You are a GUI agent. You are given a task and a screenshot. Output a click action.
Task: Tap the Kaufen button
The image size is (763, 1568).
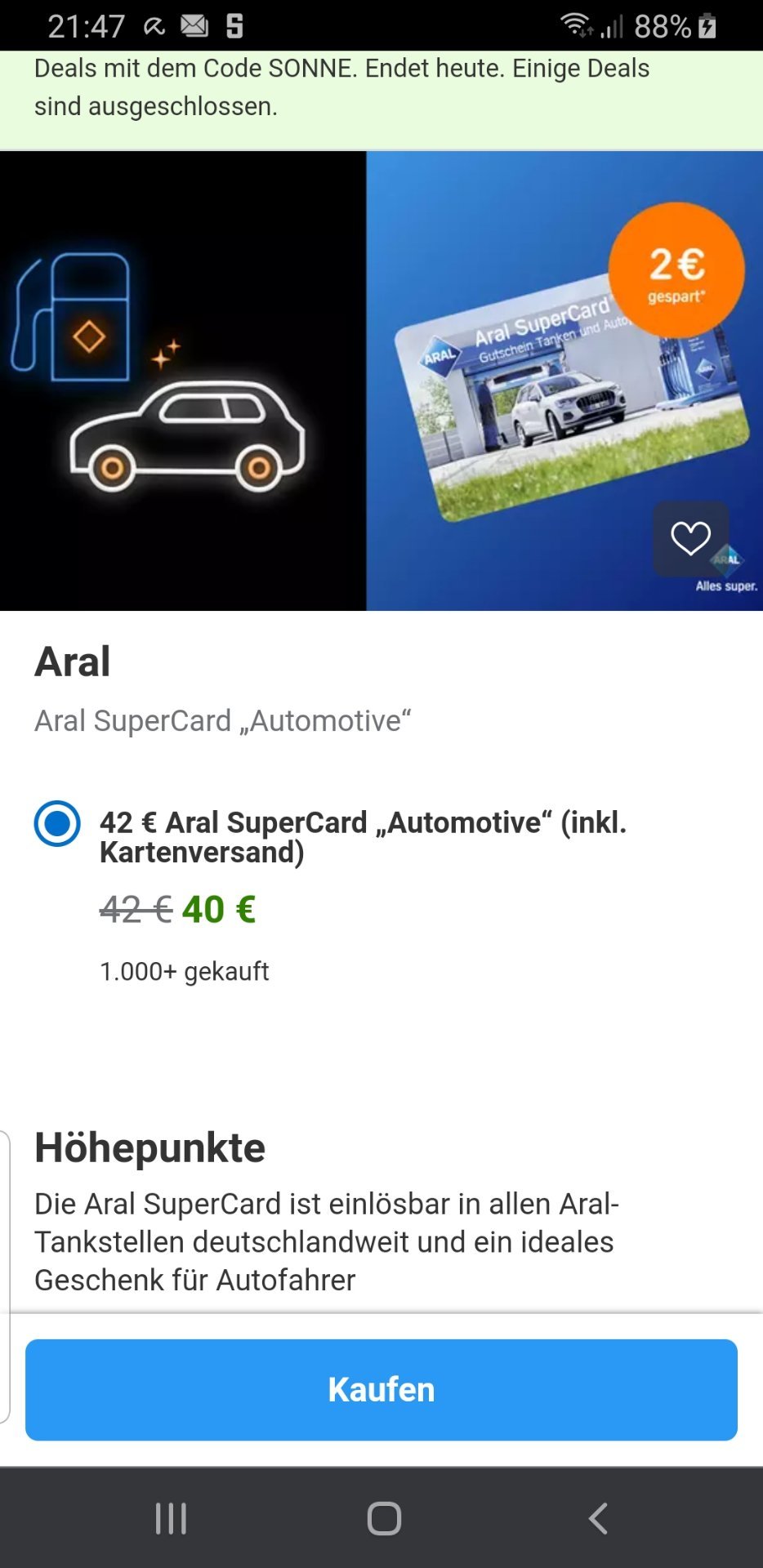click(x=381, y=1389)
